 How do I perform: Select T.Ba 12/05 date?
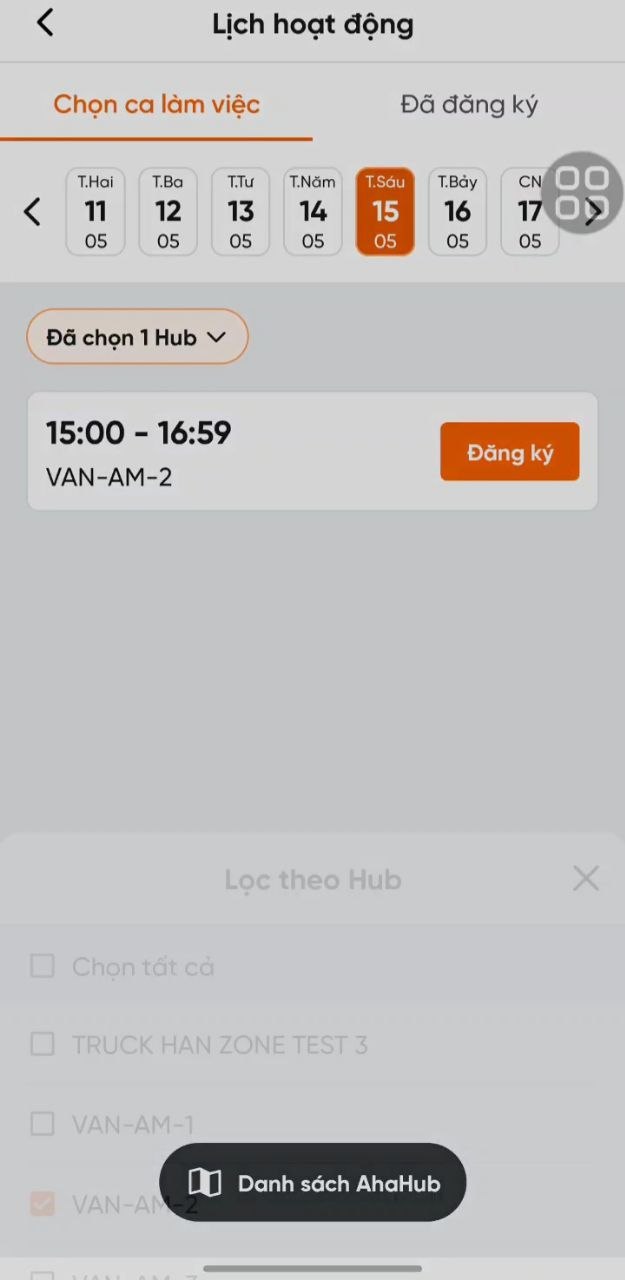[x=168, y=212]
